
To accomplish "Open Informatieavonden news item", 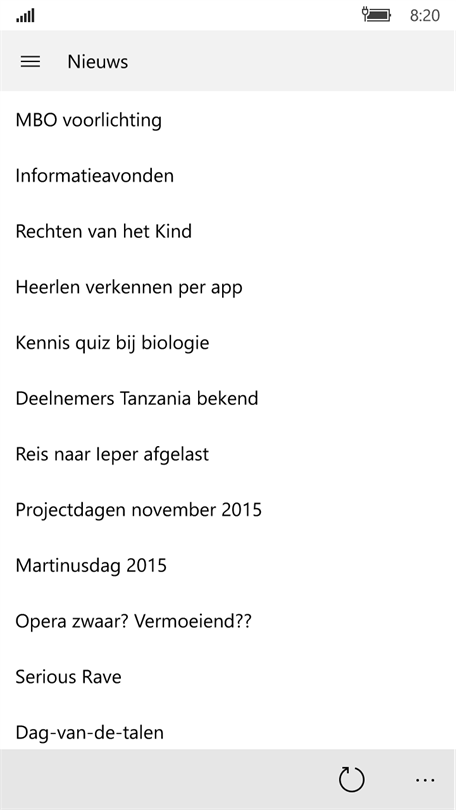I will click(228, 176).
